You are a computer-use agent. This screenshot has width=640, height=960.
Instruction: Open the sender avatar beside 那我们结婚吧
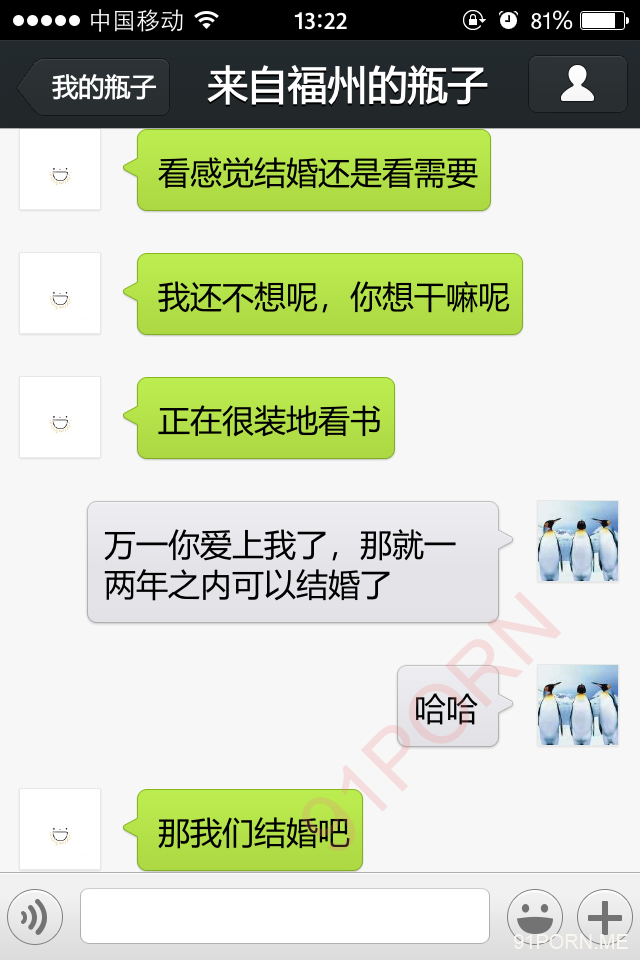(x=60, y=829)
